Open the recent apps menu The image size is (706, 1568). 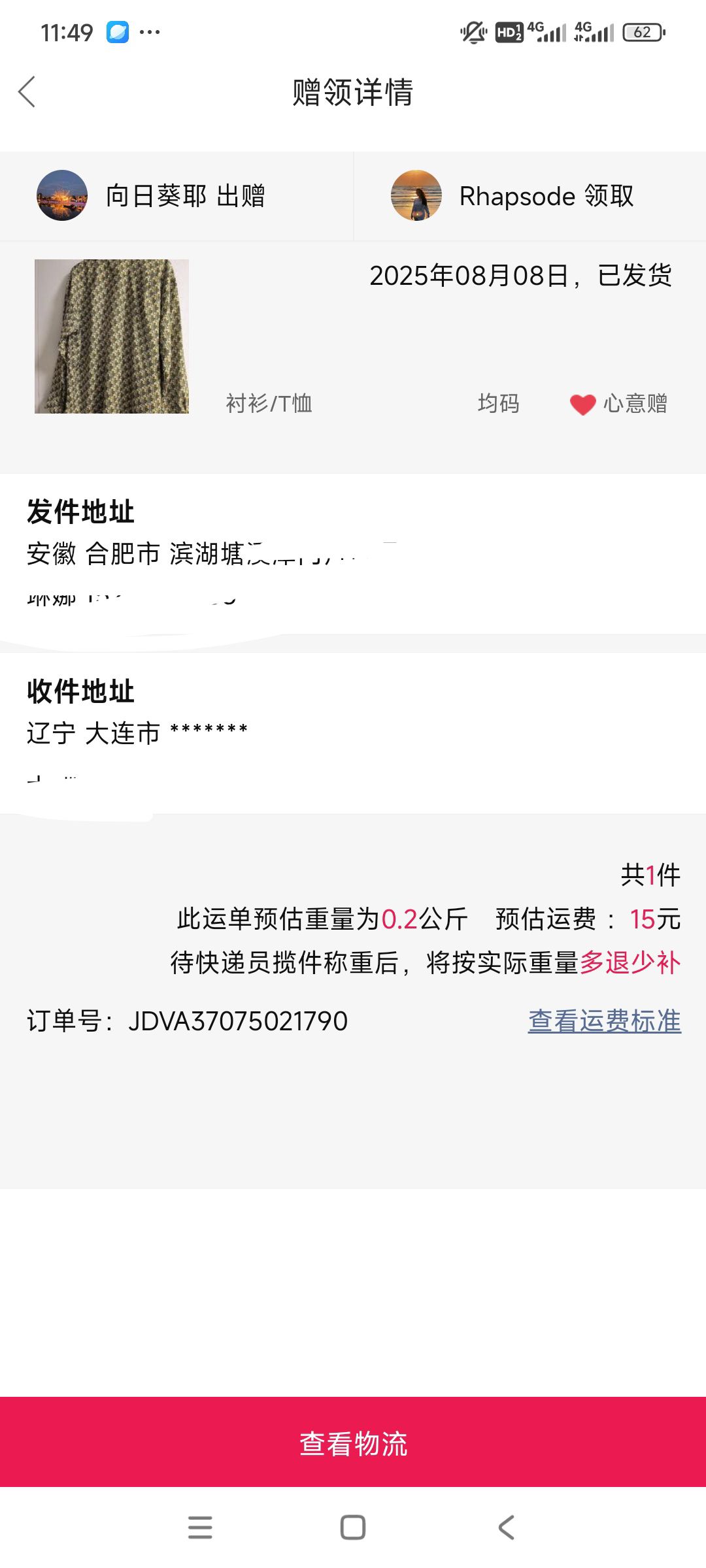tap(200, 1527)
